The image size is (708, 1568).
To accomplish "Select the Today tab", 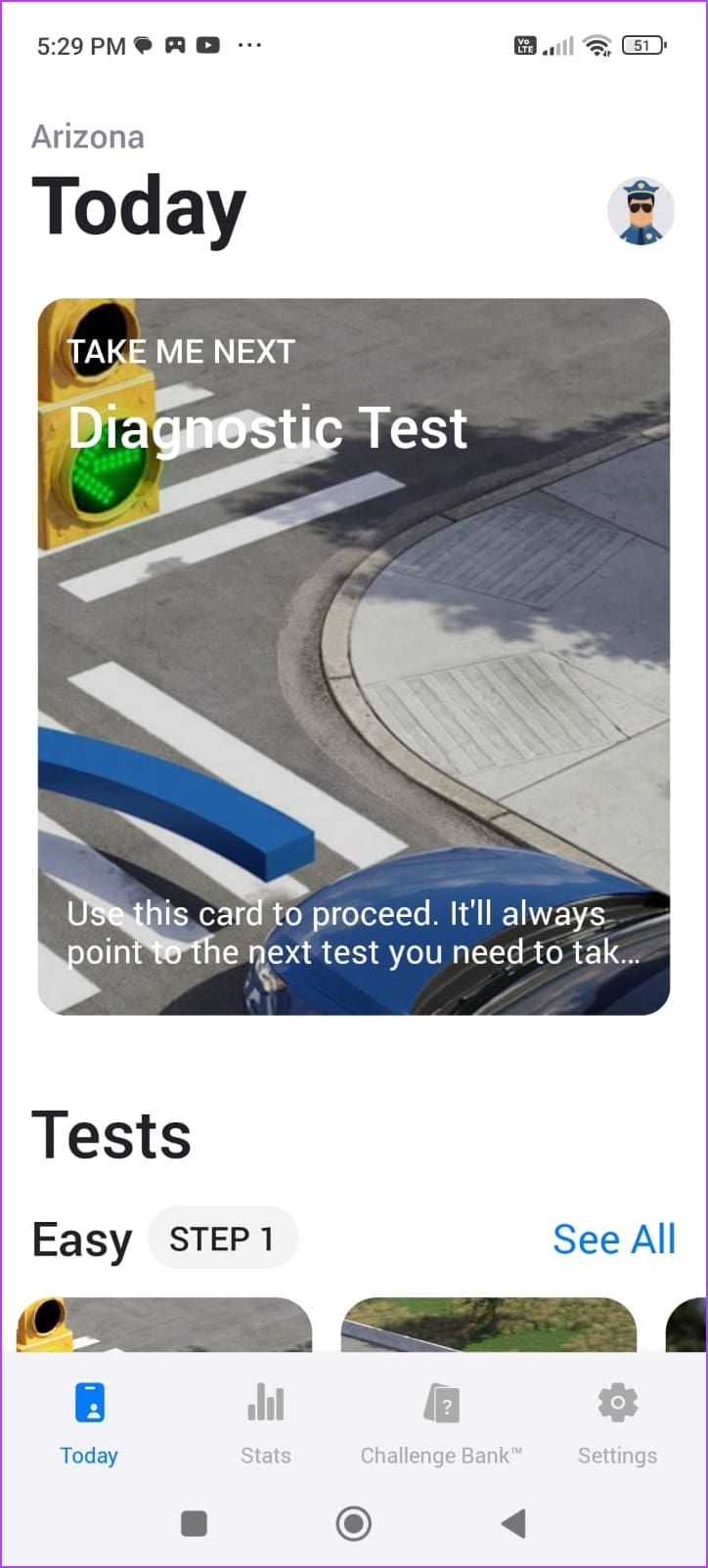I will coord(89,1423).
